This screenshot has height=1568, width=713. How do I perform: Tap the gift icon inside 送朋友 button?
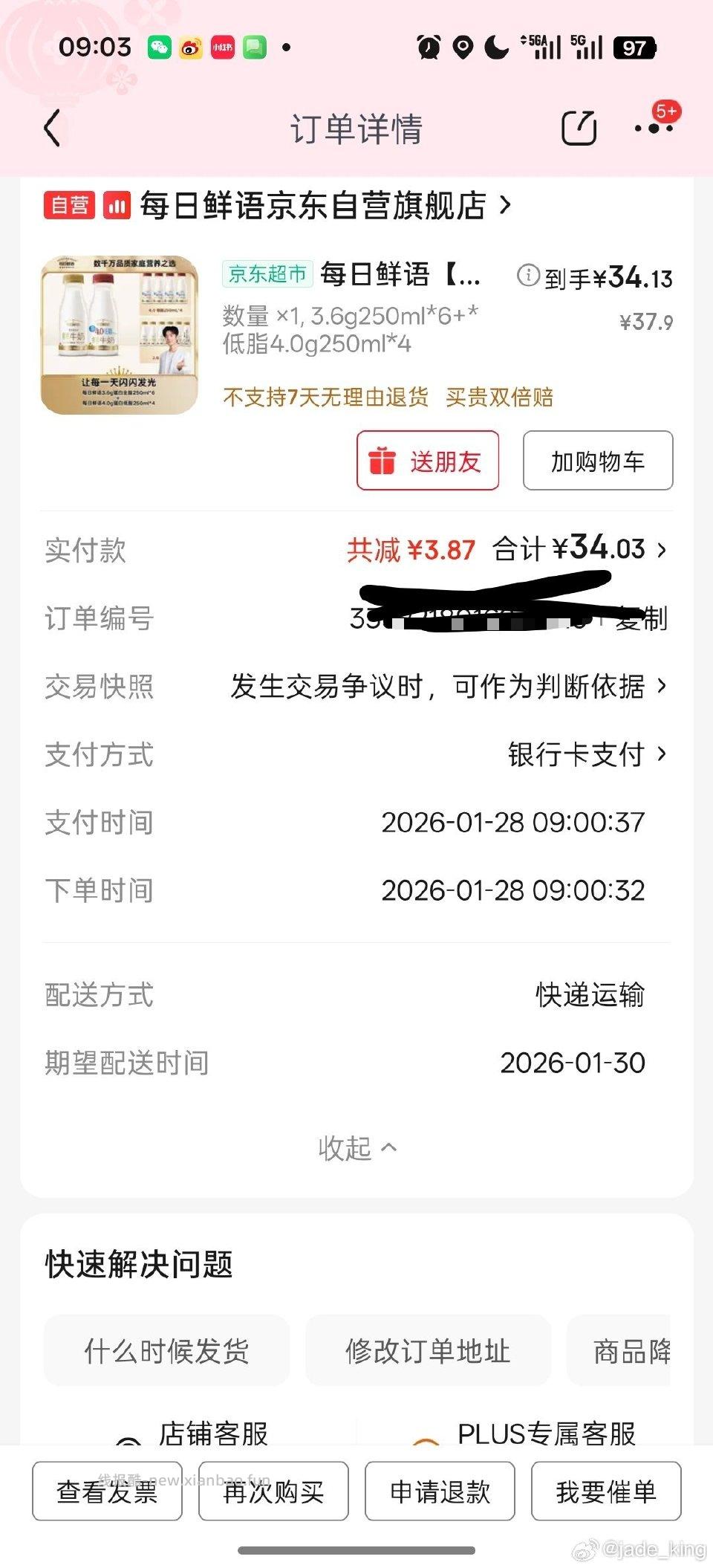(x=384, y=461)
